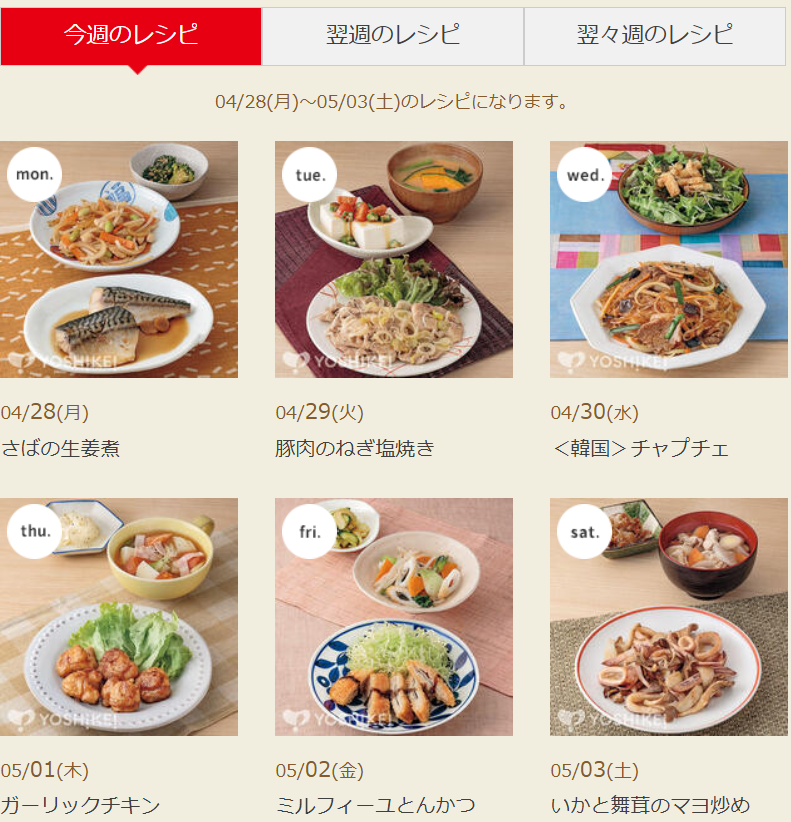Switch to the 翌週のレシピ tab
This screenshot has width=791, height=822.
[393, 34]
